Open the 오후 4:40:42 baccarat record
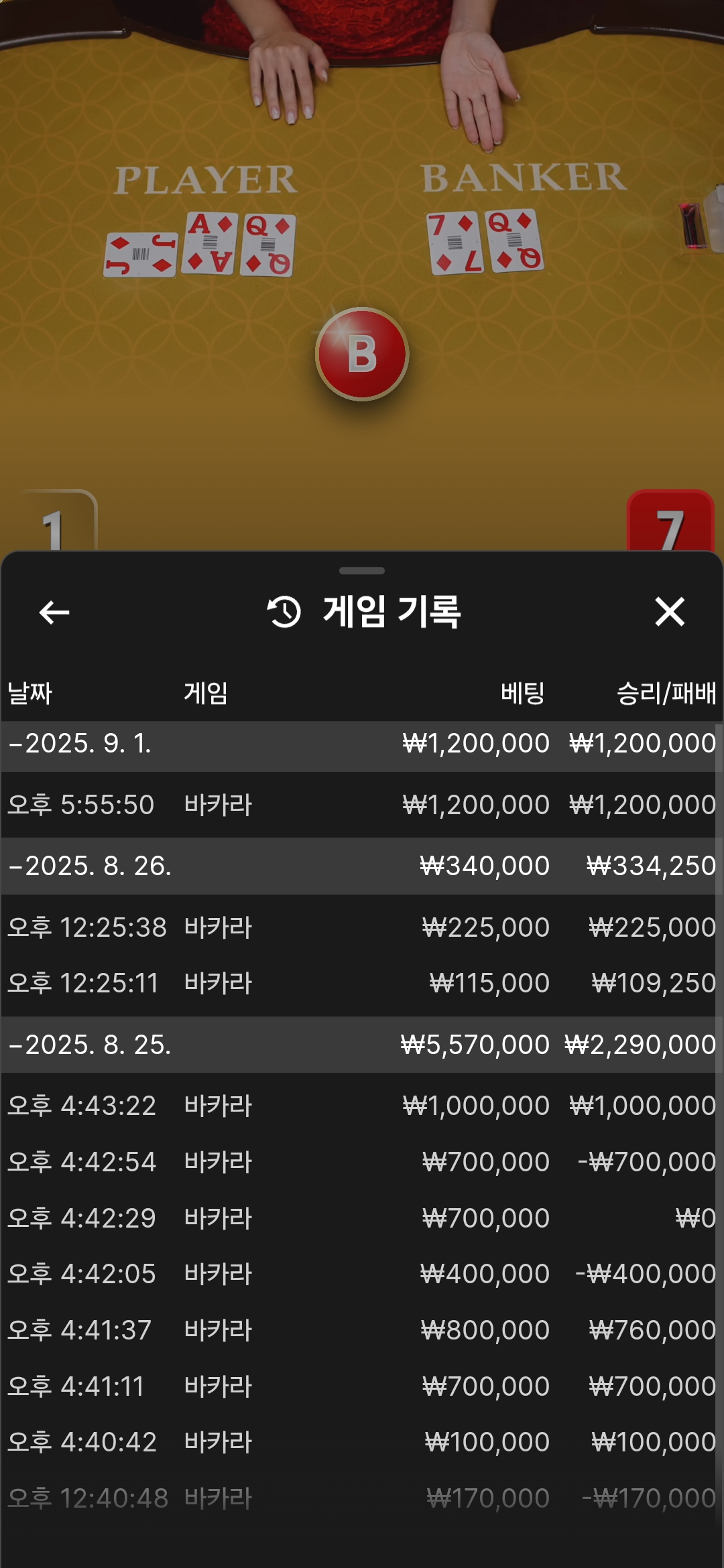Viewport: 724px width, 1568px height. [x=362, y=1442]
